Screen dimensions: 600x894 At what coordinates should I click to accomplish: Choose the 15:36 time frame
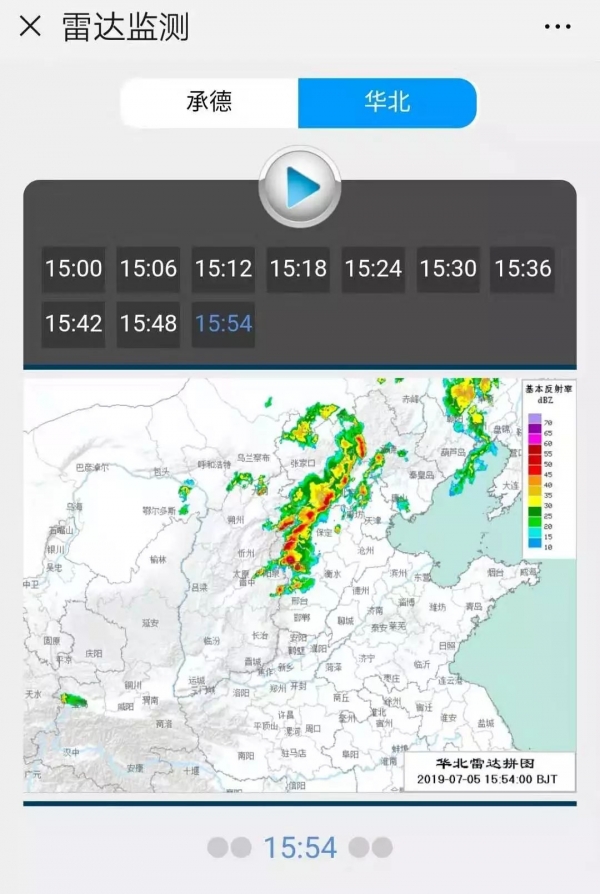click(x=523, y=269)
